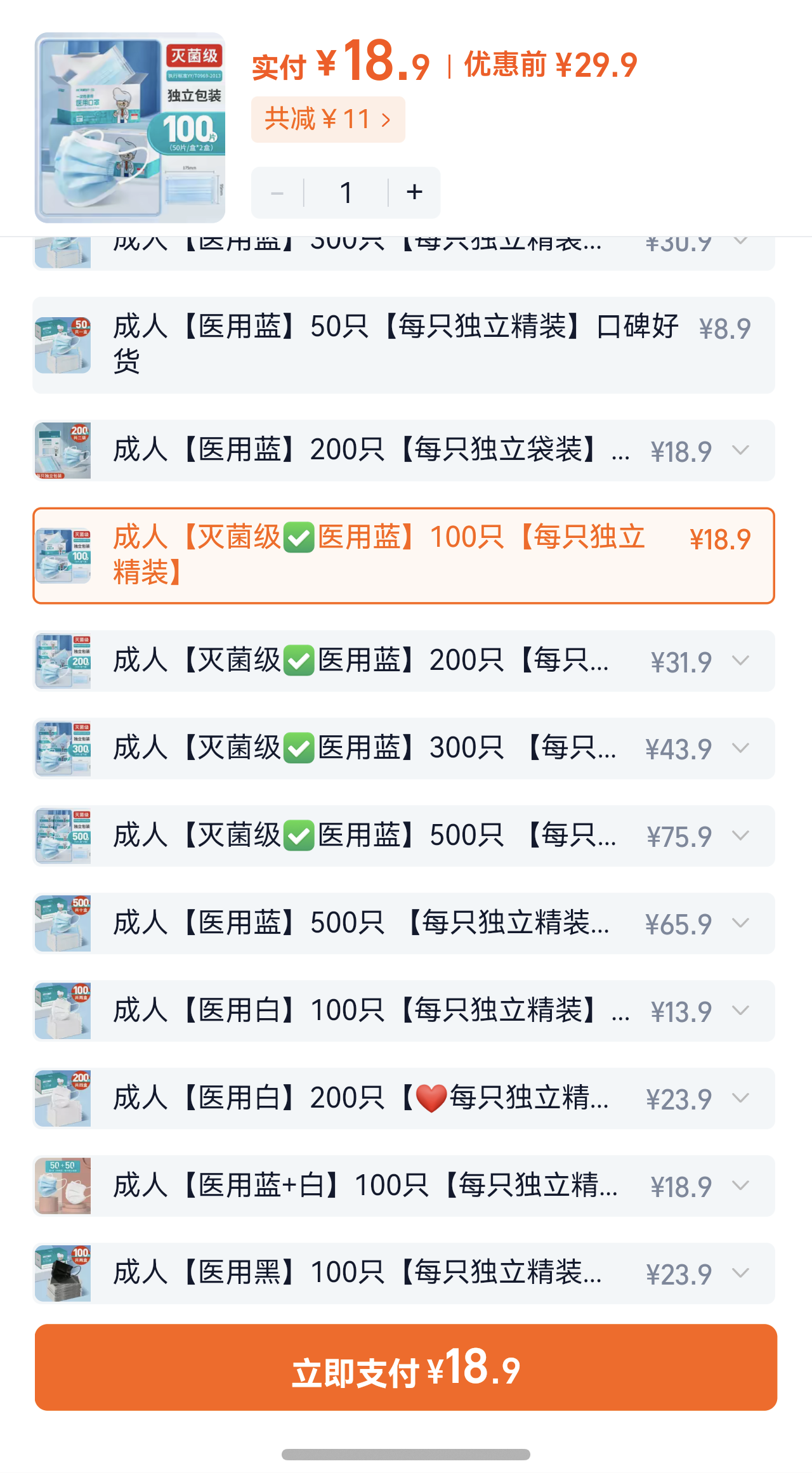The height and width of the screenshot is (1473, 812).
Task: Pick 医用蓝 500只 option priced ¥65.9
Action: coord(381,924)
